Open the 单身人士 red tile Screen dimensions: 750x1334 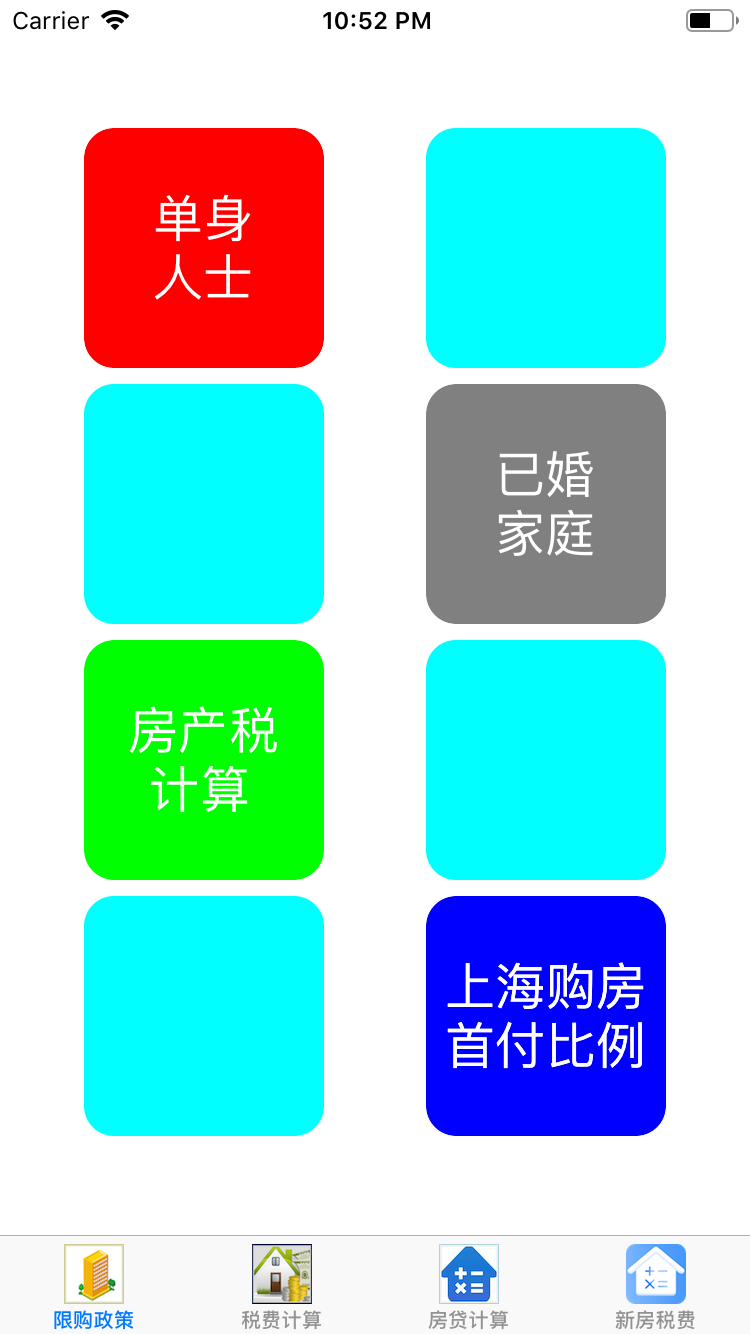[x=204, y=248]
